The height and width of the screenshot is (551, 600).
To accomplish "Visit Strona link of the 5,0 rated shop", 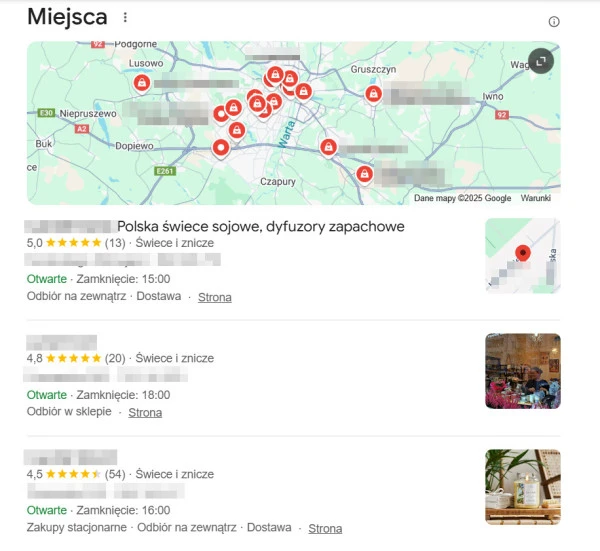I will point(215,297).
